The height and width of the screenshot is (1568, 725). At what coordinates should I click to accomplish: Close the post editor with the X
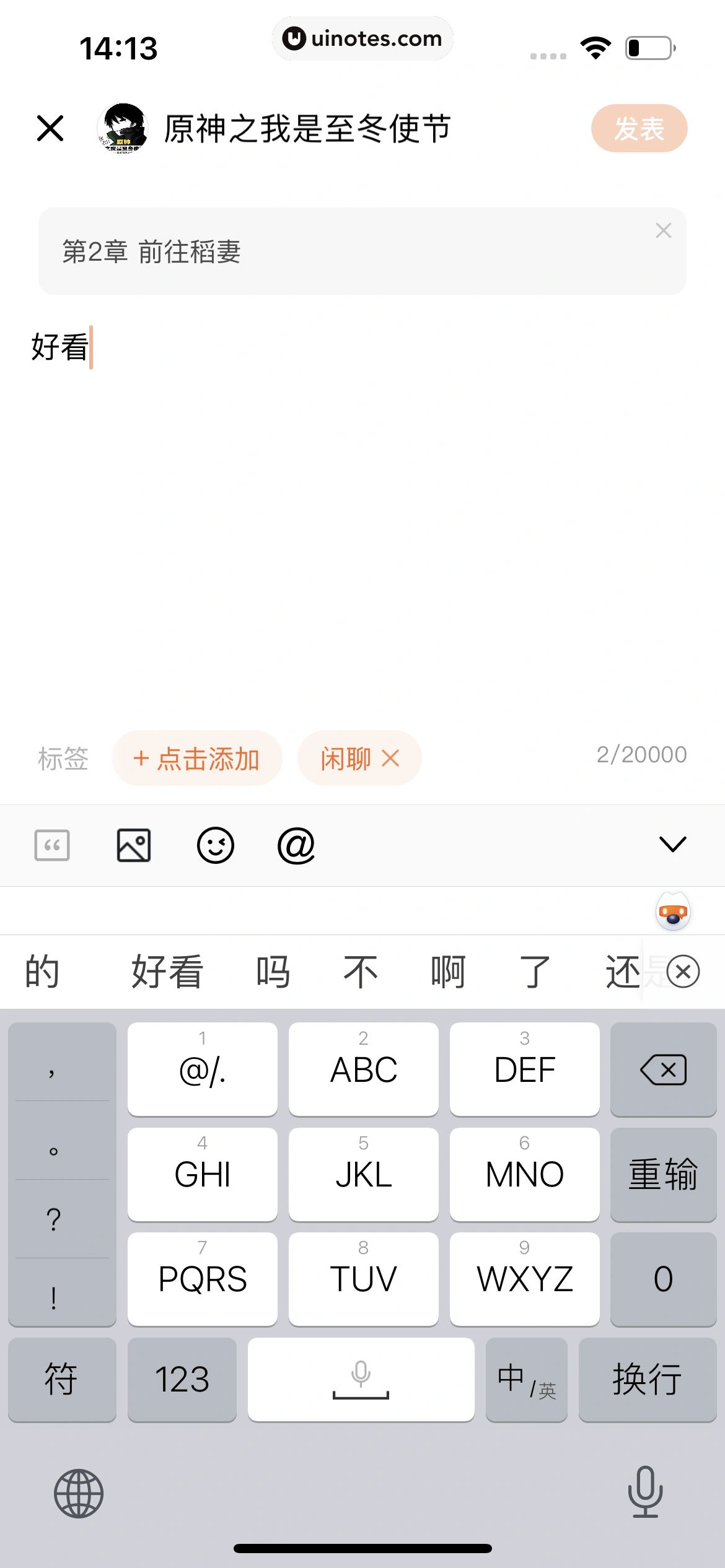coord(50,128)
